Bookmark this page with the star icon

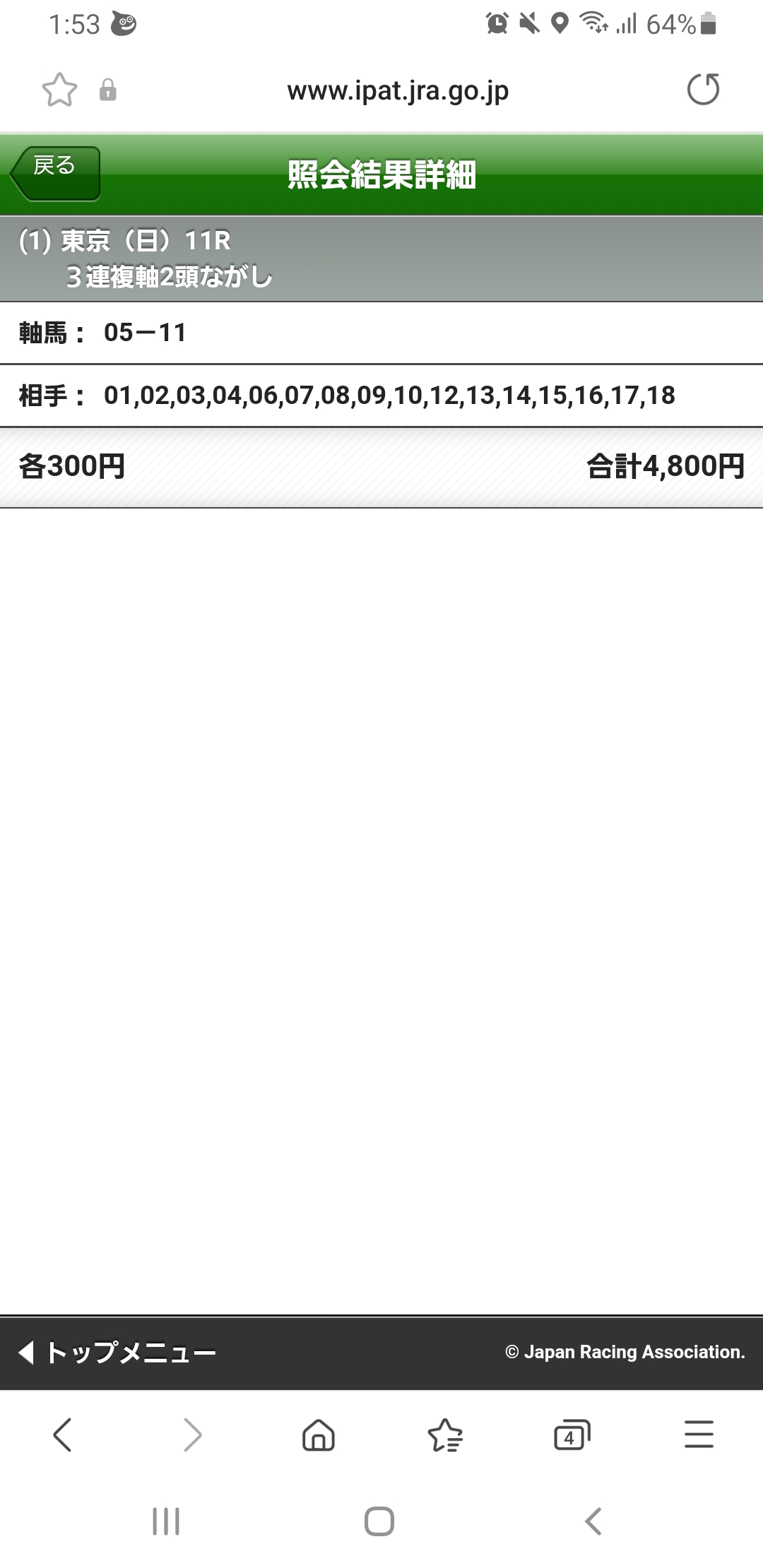[x=59, y=90]
